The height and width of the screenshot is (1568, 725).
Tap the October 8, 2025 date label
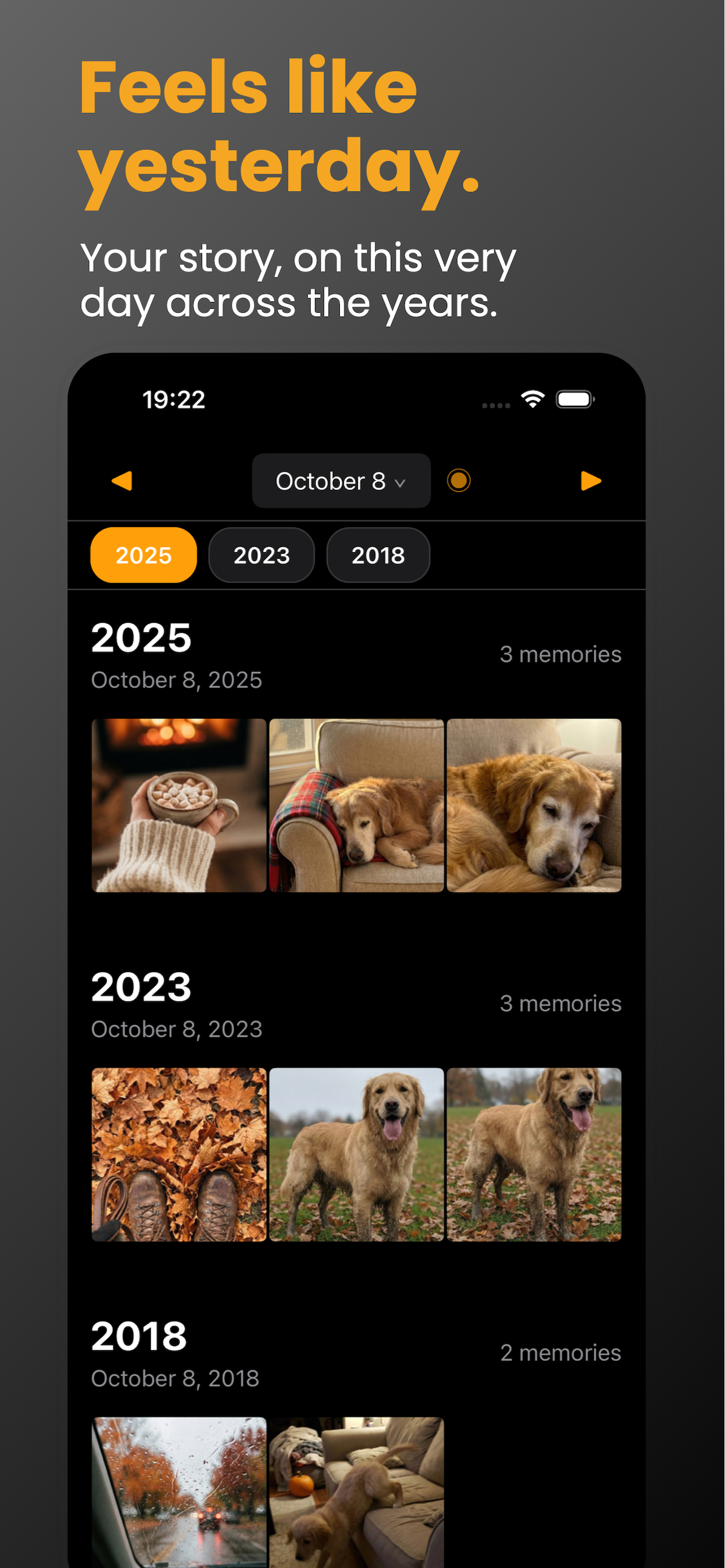[x=177, y=680]
